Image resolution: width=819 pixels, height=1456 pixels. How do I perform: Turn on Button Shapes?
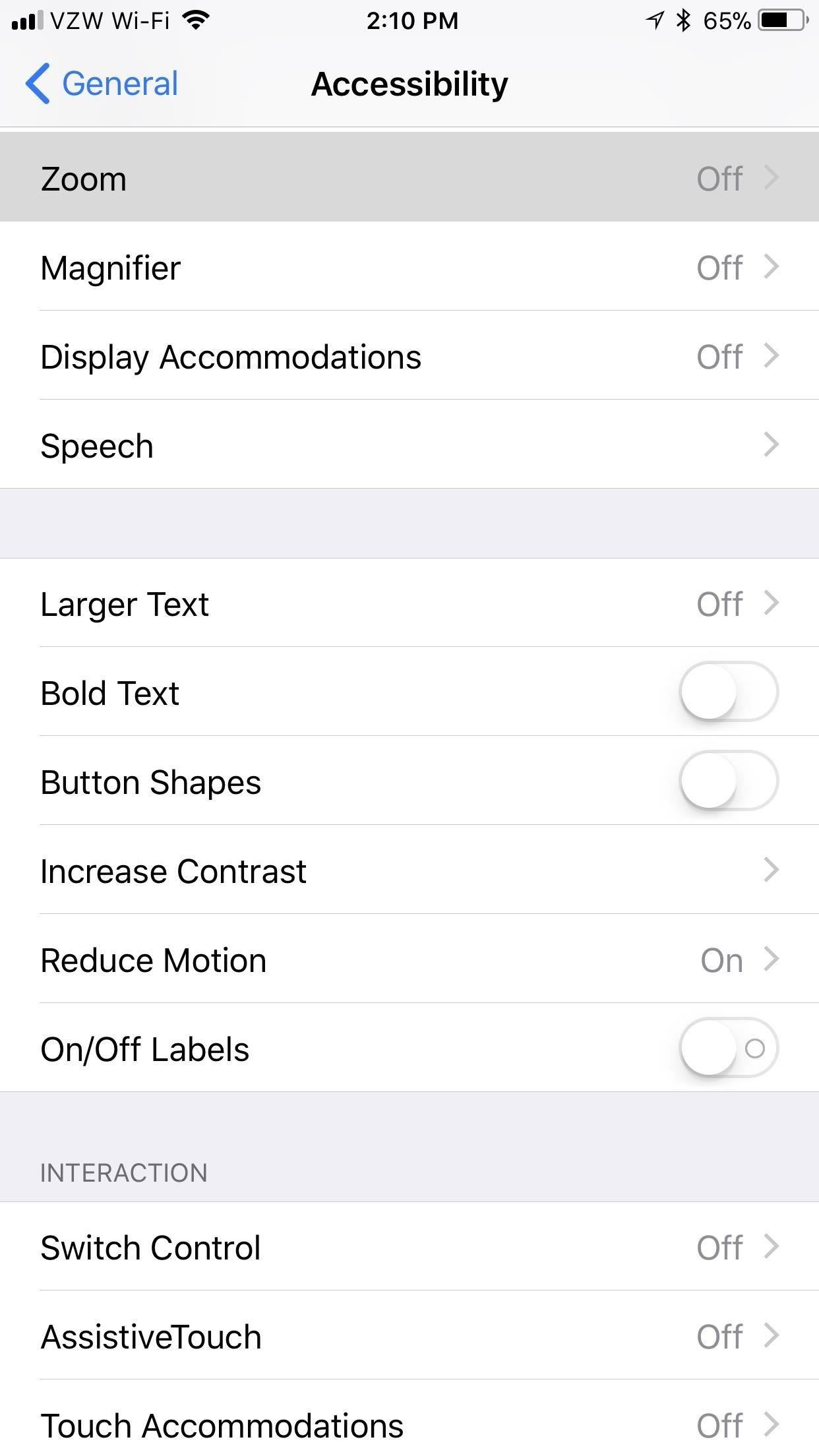click(727, 781)
